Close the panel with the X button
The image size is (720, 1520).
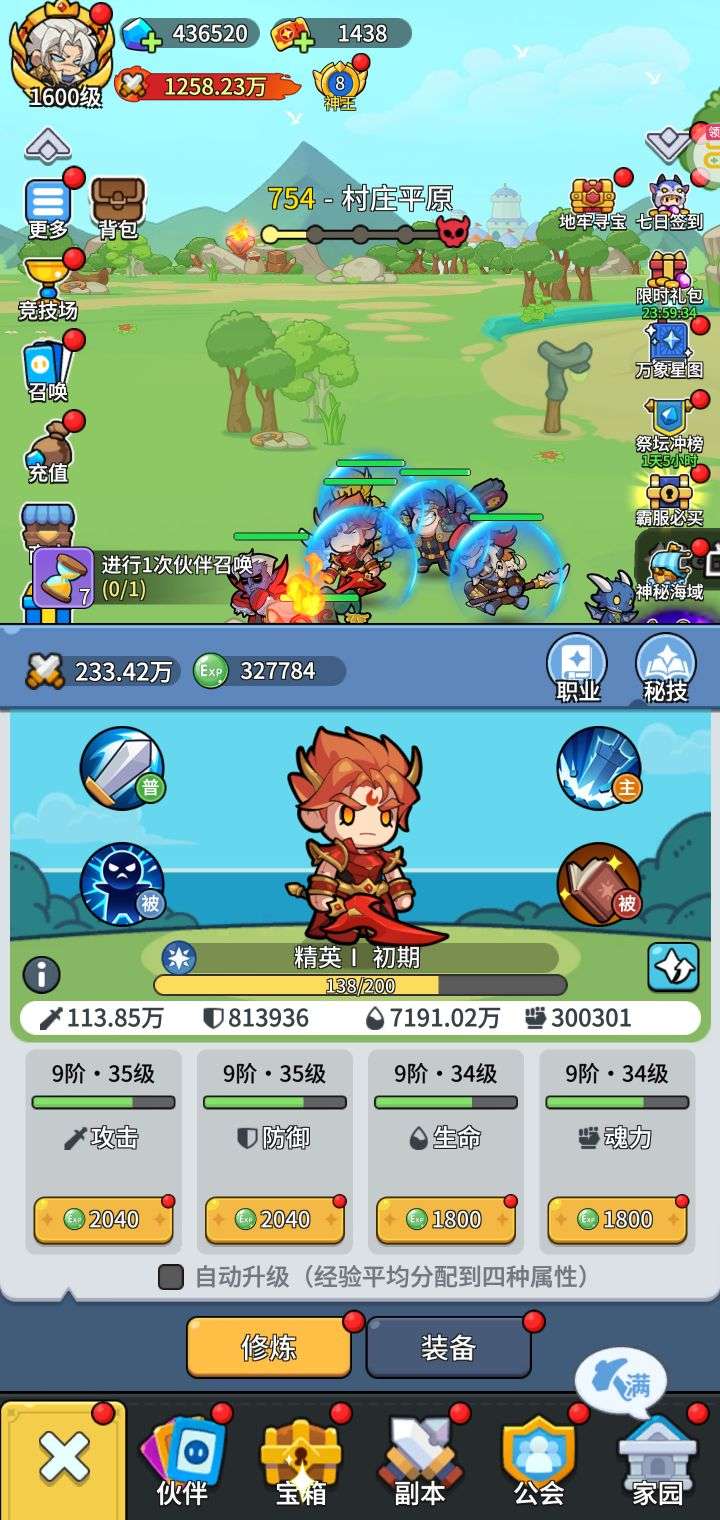click(x=63, y=1460)
